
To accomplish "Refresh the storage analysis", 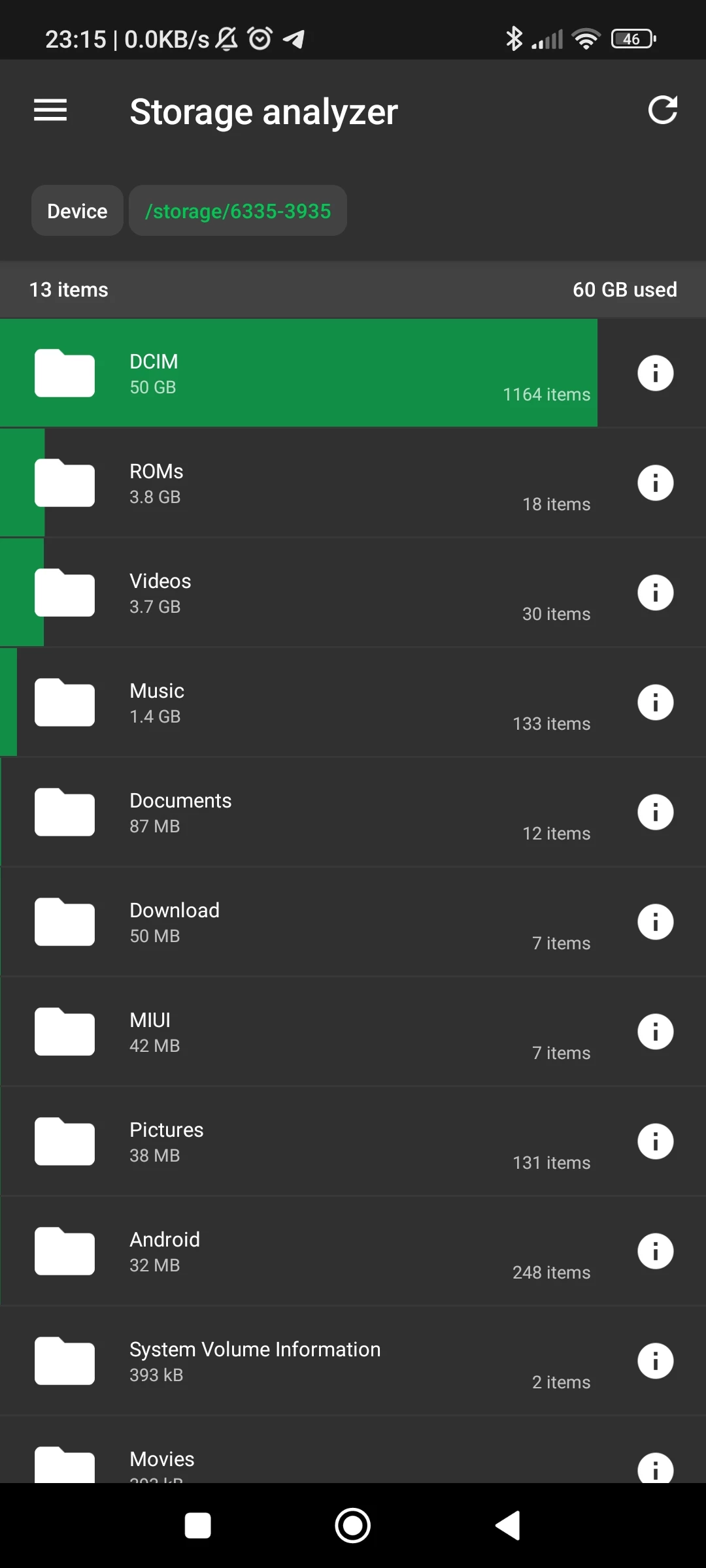I will (x=662, y=110).
